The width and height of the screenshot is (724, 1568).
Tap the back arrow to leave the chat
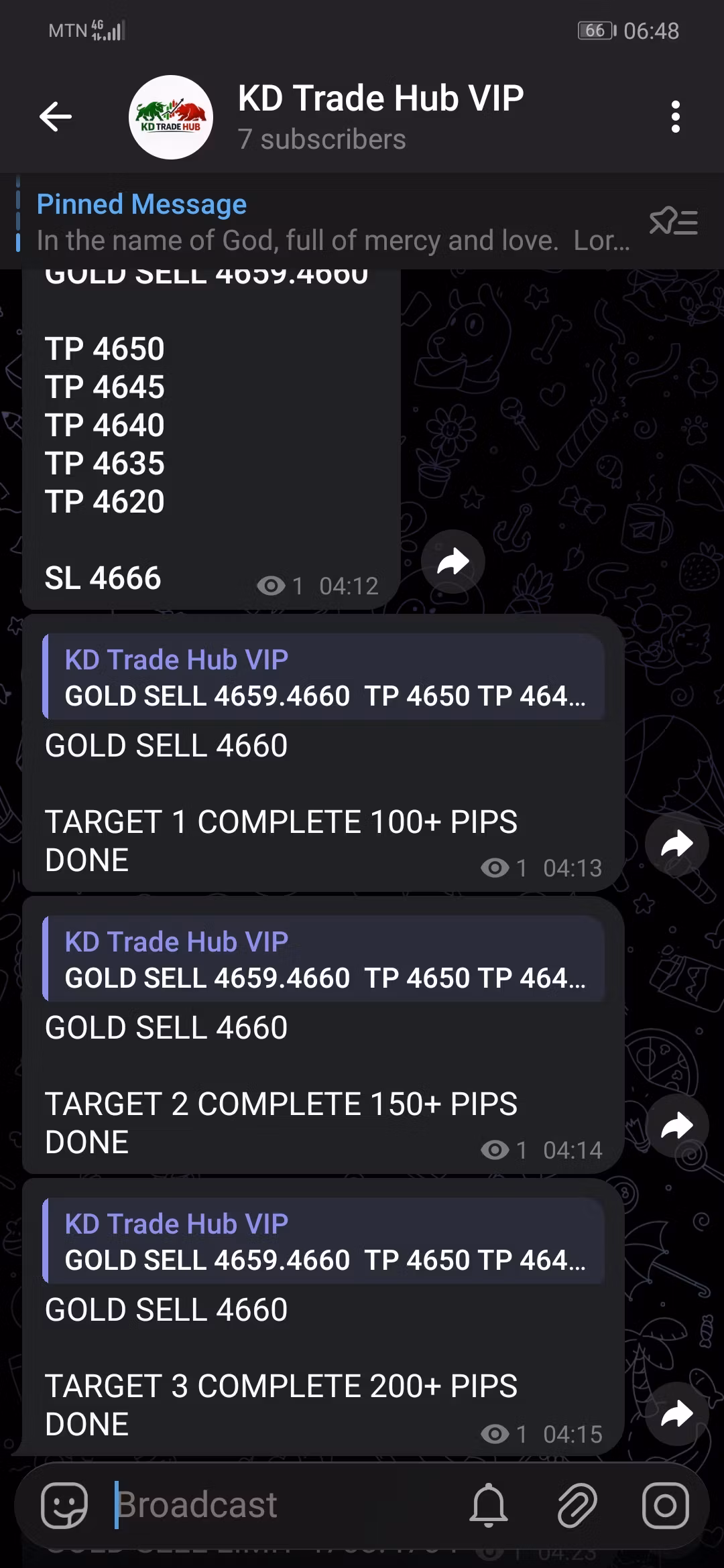coord(56,116)
